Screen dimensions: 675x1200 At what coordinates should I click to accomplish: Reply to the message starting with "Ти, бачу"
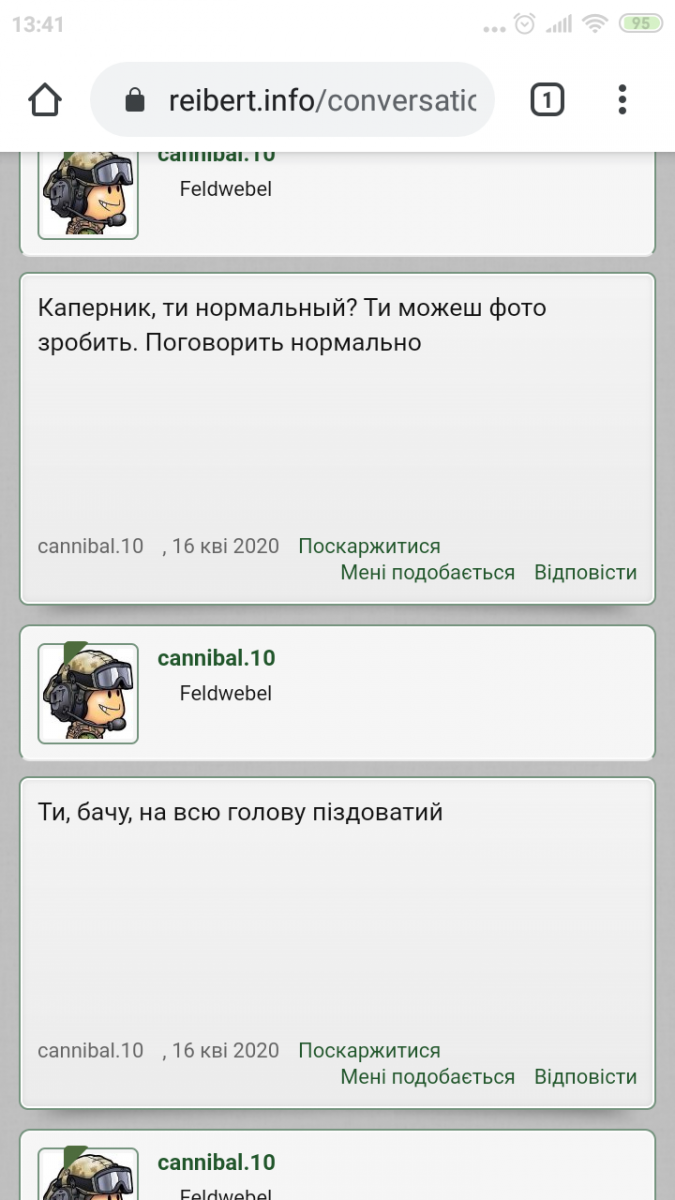coord(585,1076)
